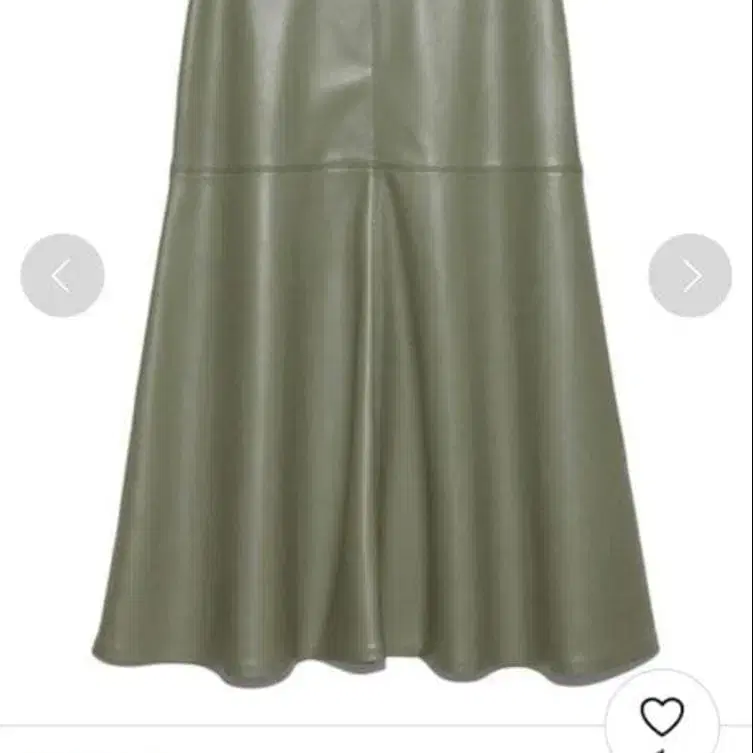The width and height of the screenshot is (753, 753).
Task: Add the green skirt to favorites
Action: click(662, 716)
